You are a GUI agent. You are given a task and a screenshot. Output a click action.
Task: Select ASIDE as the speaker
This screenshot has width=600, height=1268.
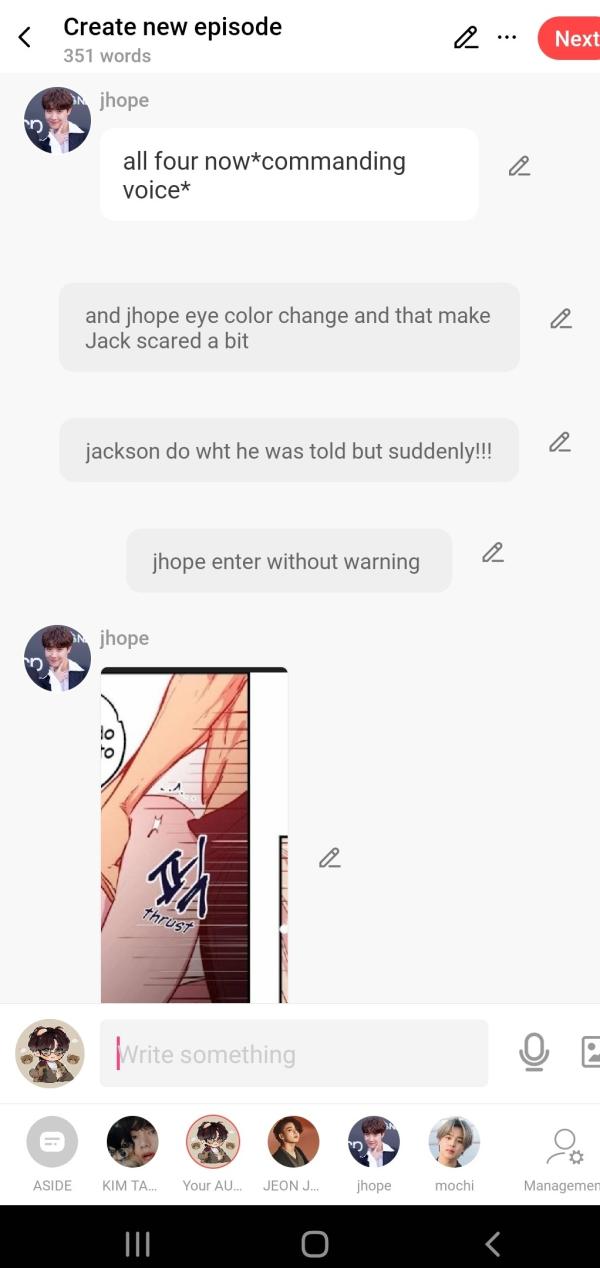click(x=52, y=1142)
